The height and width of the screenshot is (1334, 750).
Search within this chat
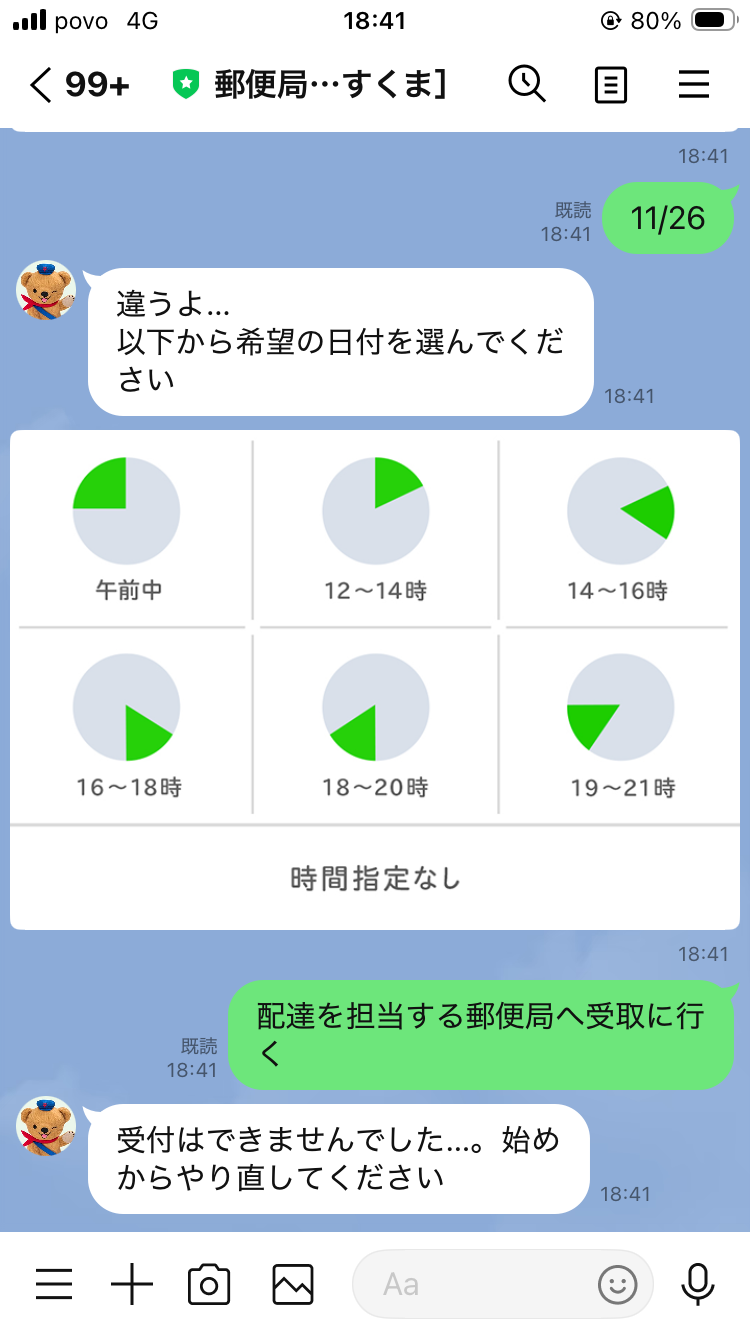click(x=527, y=85)
